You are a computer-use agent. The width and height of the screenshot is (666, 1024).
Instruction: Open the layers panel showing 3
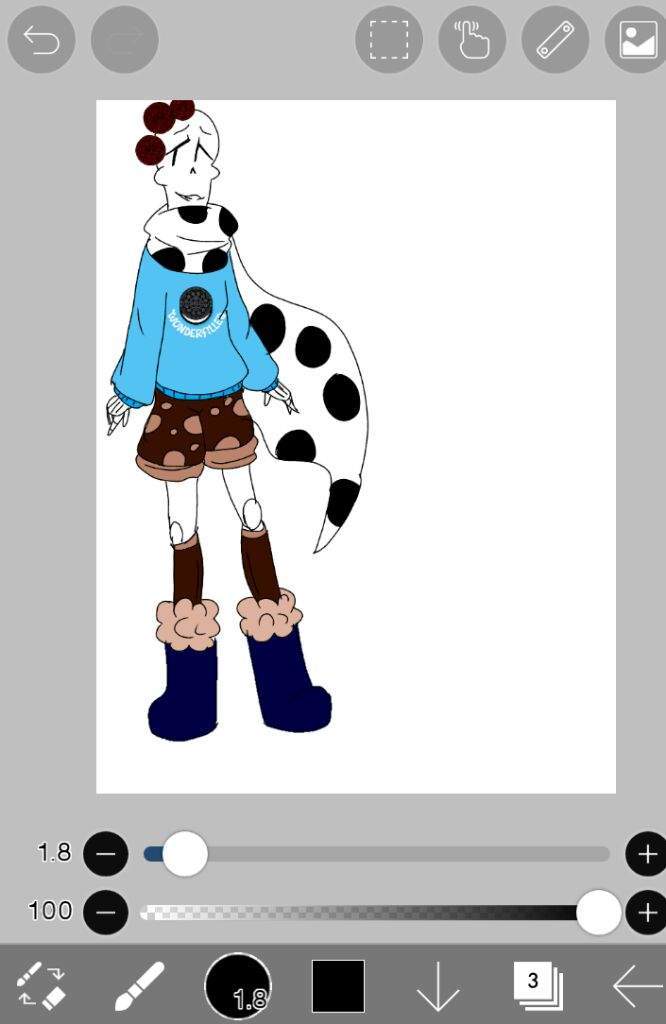coord(537,985)
